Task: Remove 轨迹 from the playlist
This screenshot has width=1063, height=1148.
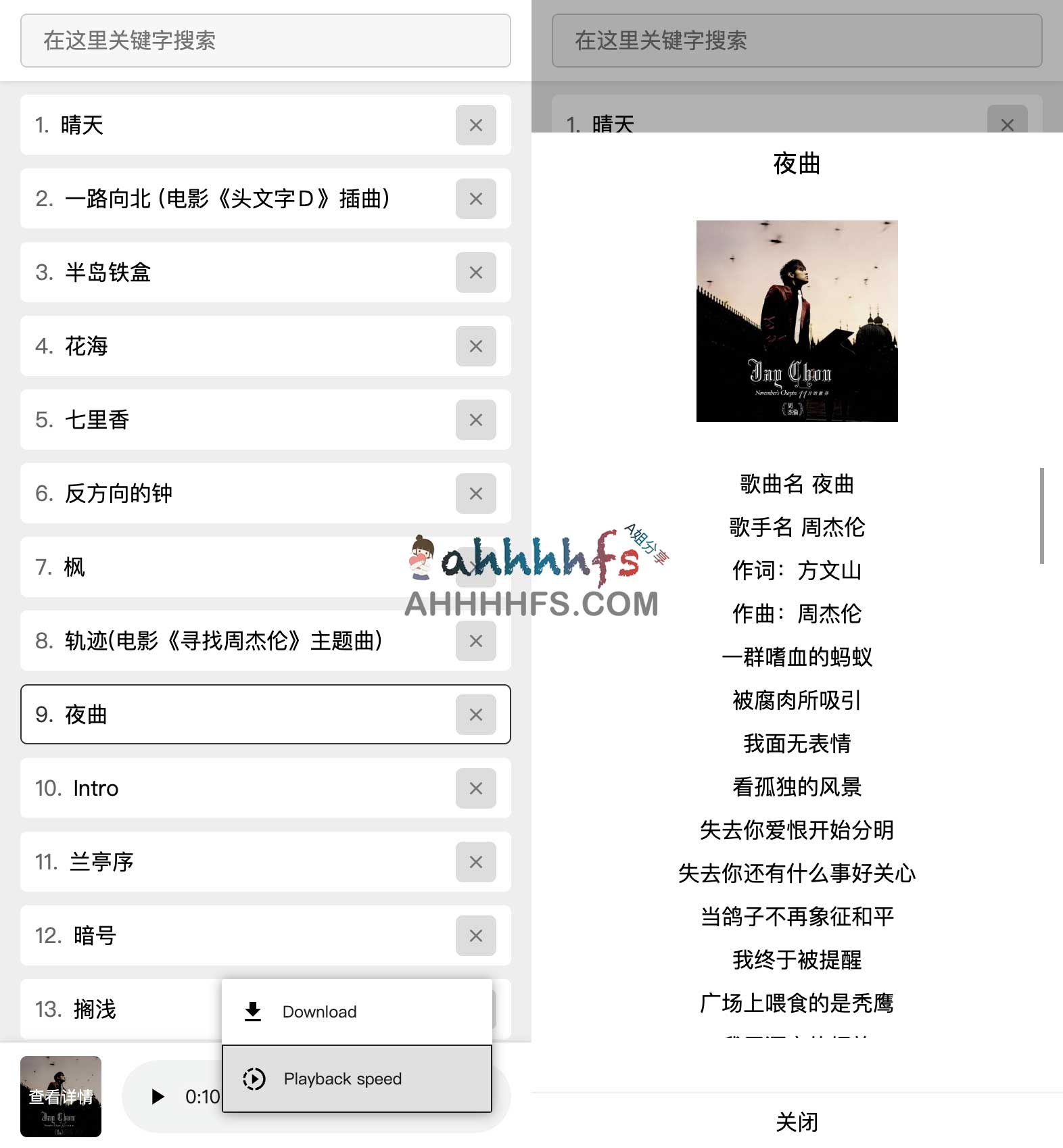Action: tap(475, 641)
